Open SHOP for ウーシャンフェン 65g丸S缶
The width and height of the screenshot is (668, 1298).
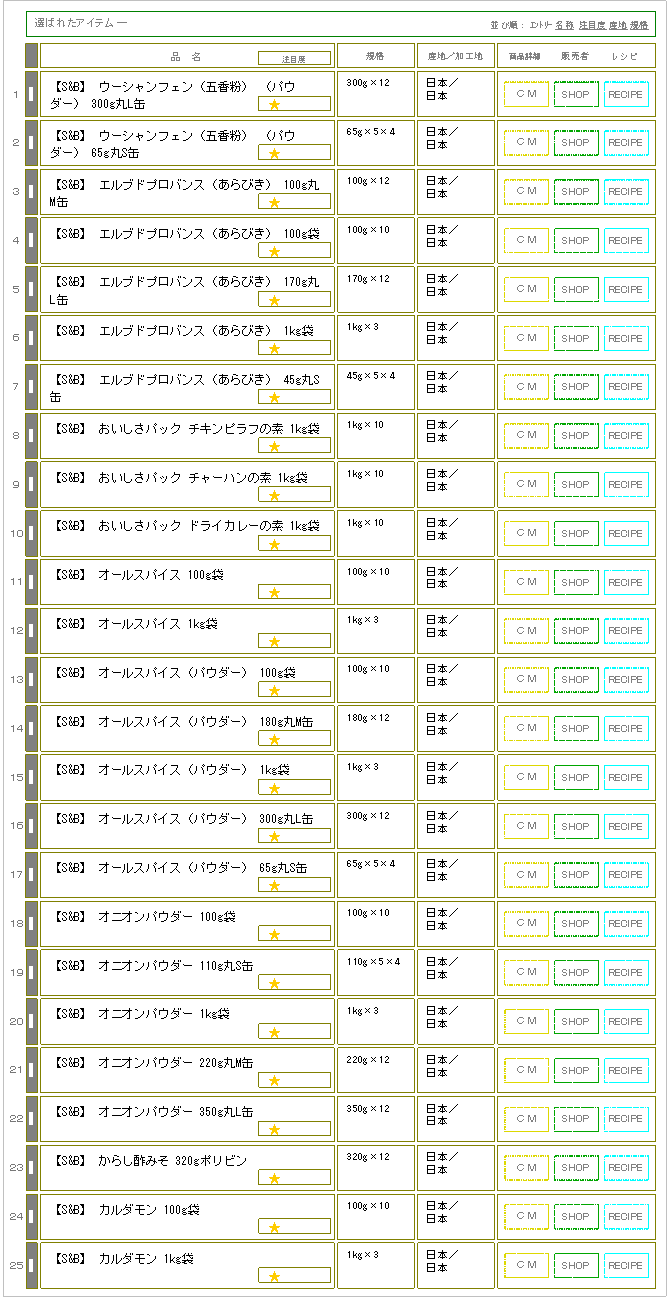coord(576,143)
